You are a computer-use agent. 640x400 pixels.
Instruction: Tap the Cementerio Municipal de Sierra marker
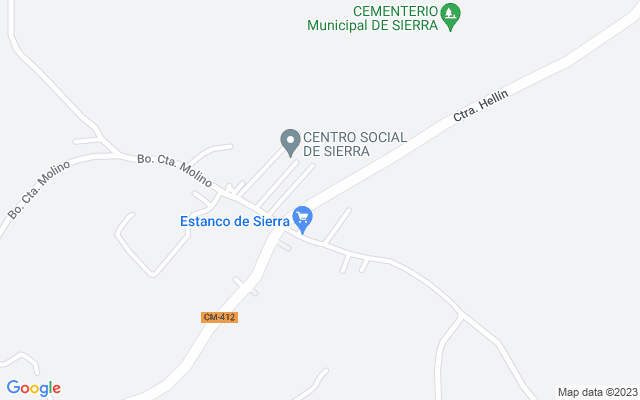tap(451, 15)
